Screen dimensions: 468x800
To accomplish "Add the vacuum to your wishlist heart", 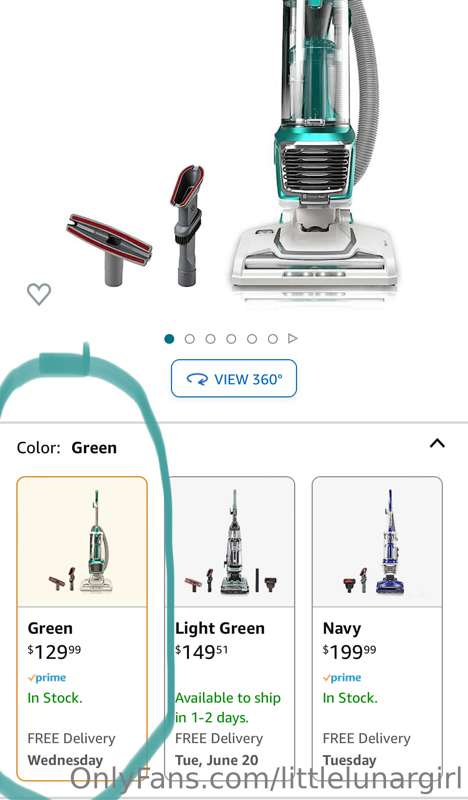I will pyautogui.click(x=39, y=294).
